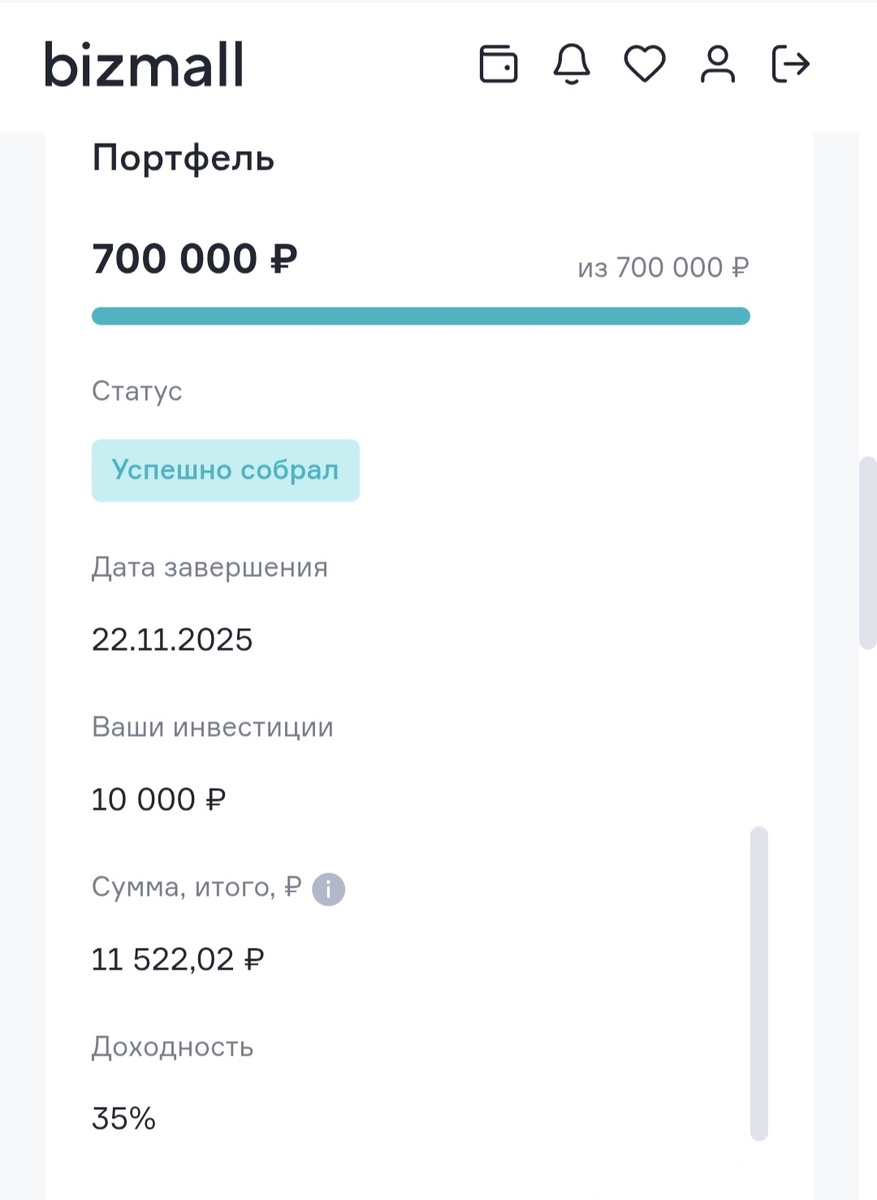The image size is (877, 1200).
Task: Click the bizmall logo
Action: pos(143,63)
